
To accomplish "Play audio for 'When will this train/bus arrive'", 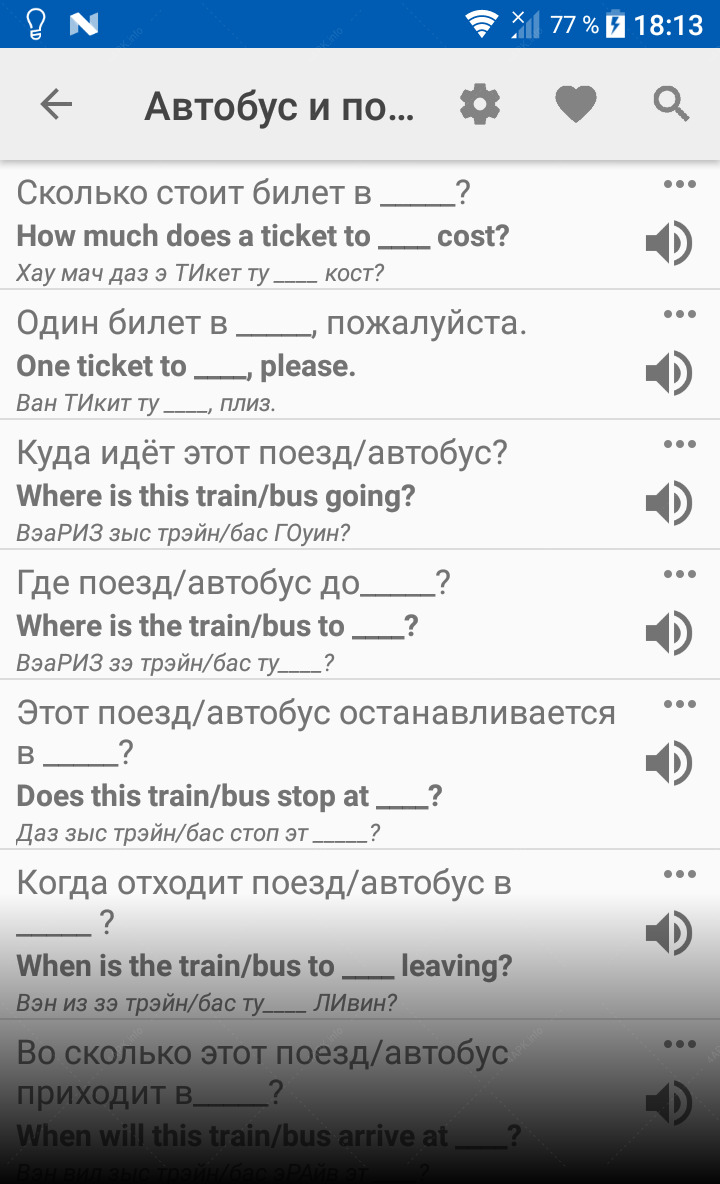I will click(x=669, y=1102).
